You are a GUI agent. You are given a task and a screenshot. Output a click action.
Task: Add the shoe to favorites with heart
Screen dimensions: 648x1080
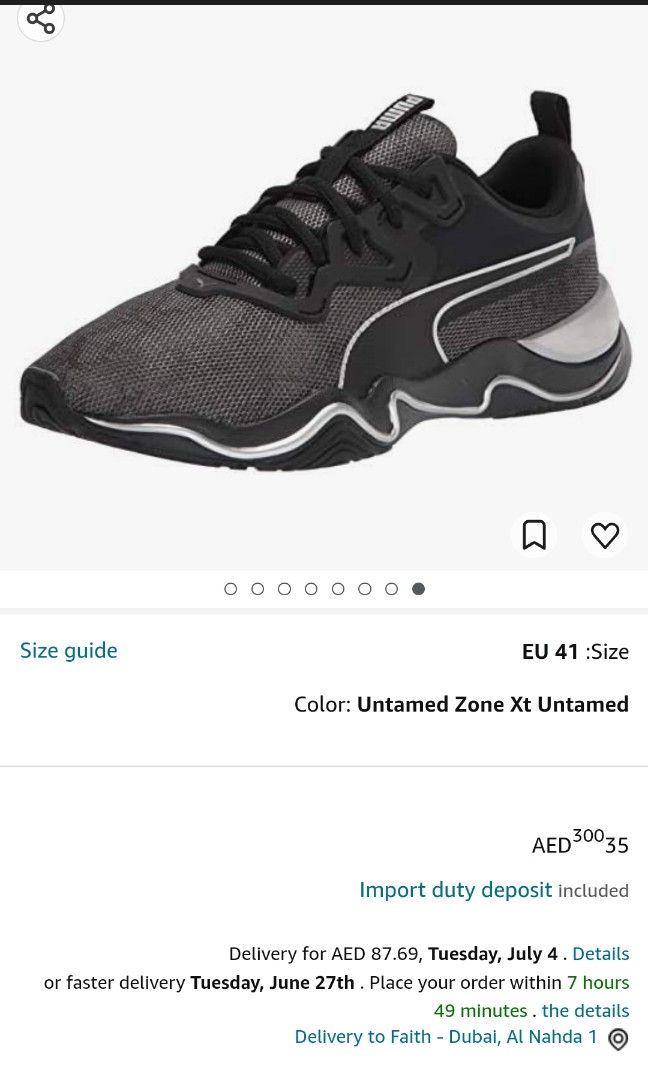(604, 535)
